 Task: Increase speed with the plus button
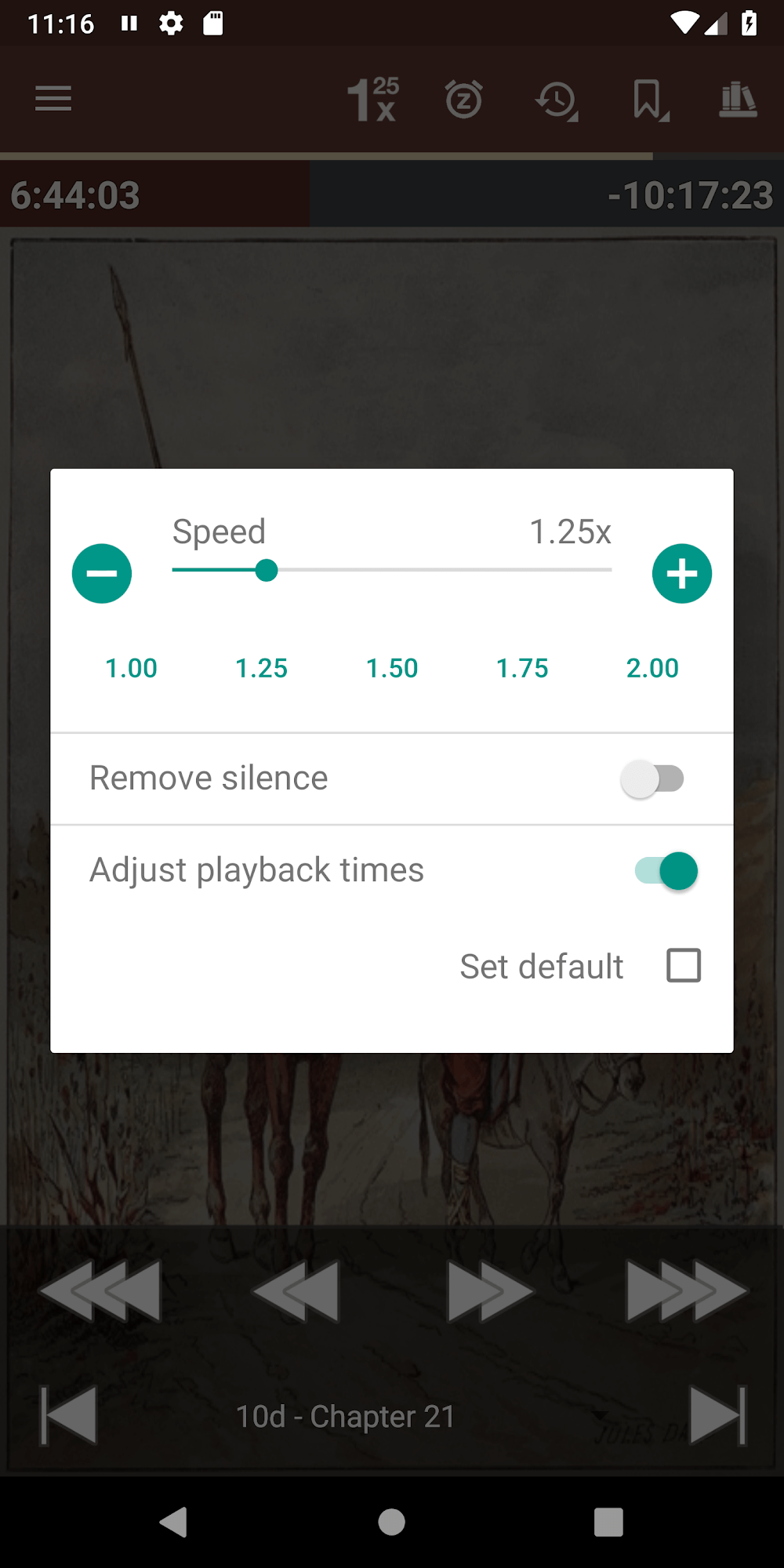point(681,573)
